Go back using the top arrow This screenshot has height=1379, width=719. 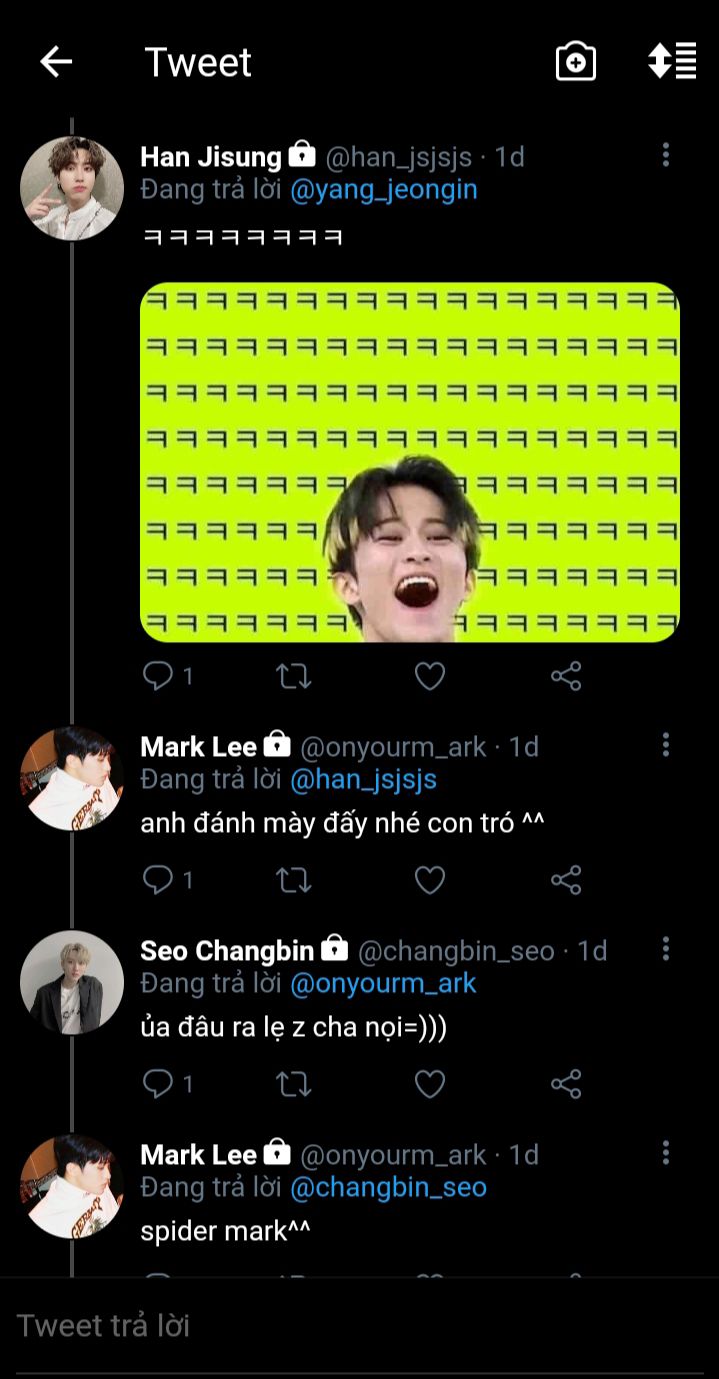coord(56,62)
